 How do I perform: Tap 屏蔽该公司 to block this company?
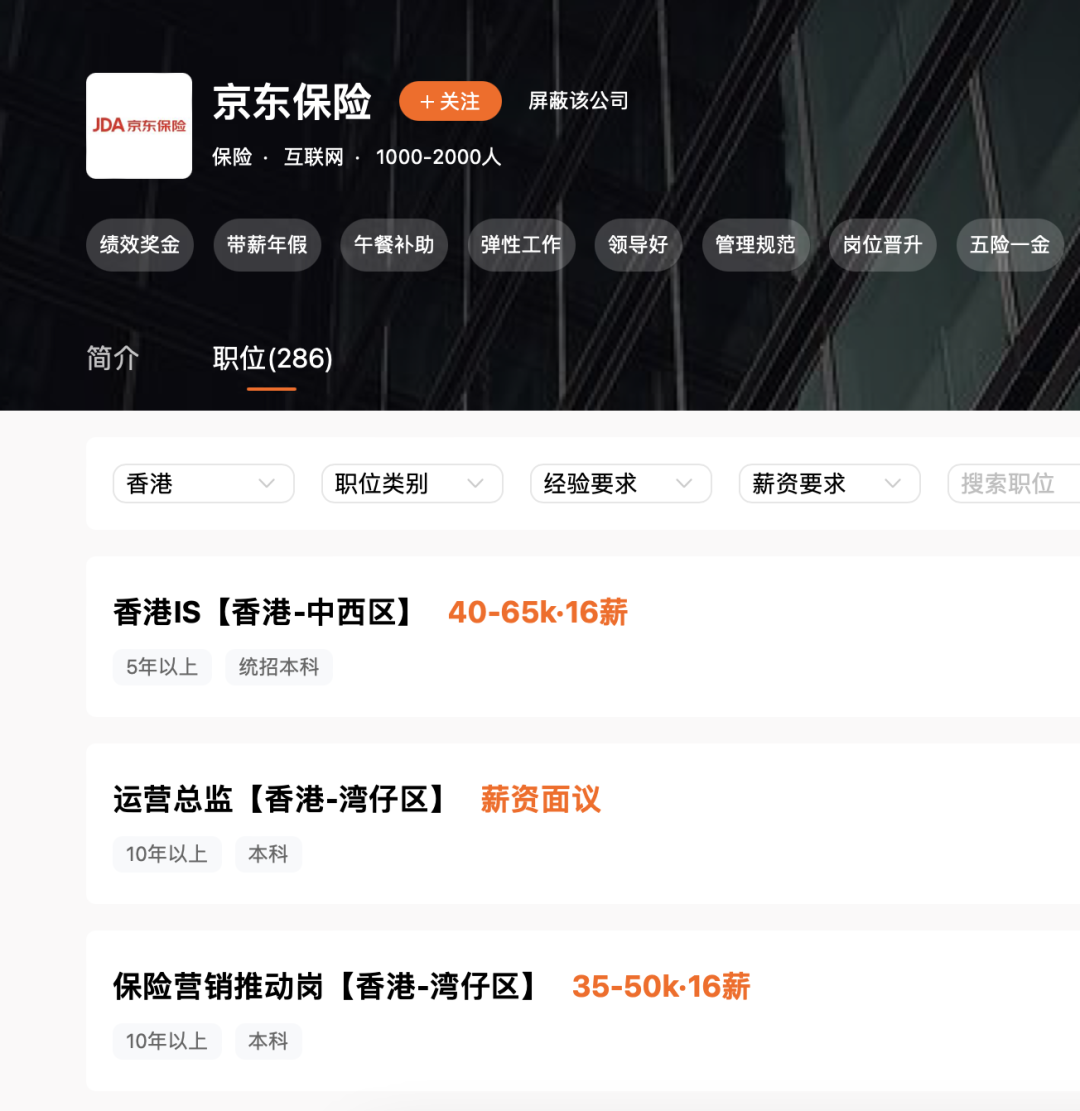(578, 101)
